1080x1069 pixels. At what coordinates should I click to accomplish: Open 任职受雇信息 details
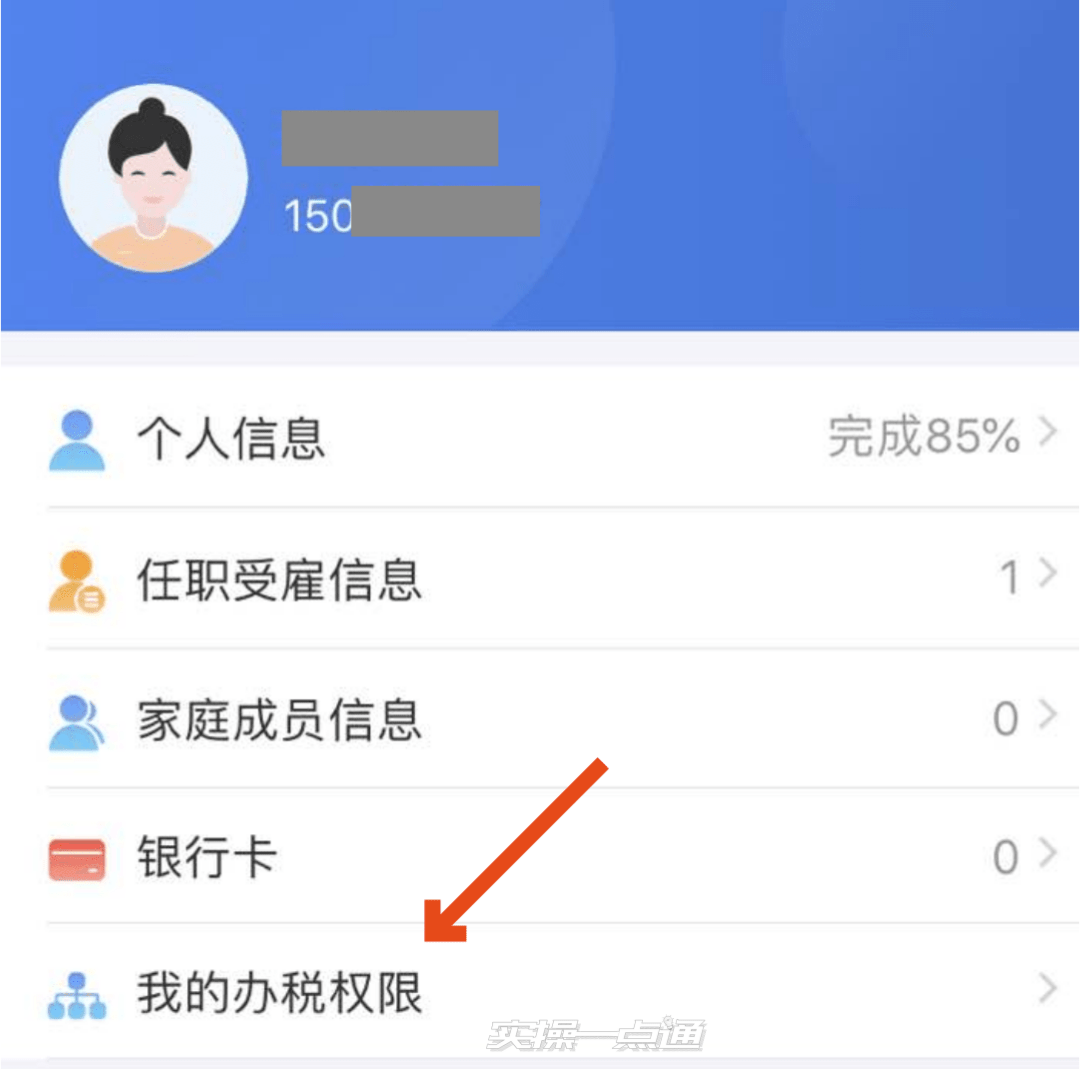540,579
